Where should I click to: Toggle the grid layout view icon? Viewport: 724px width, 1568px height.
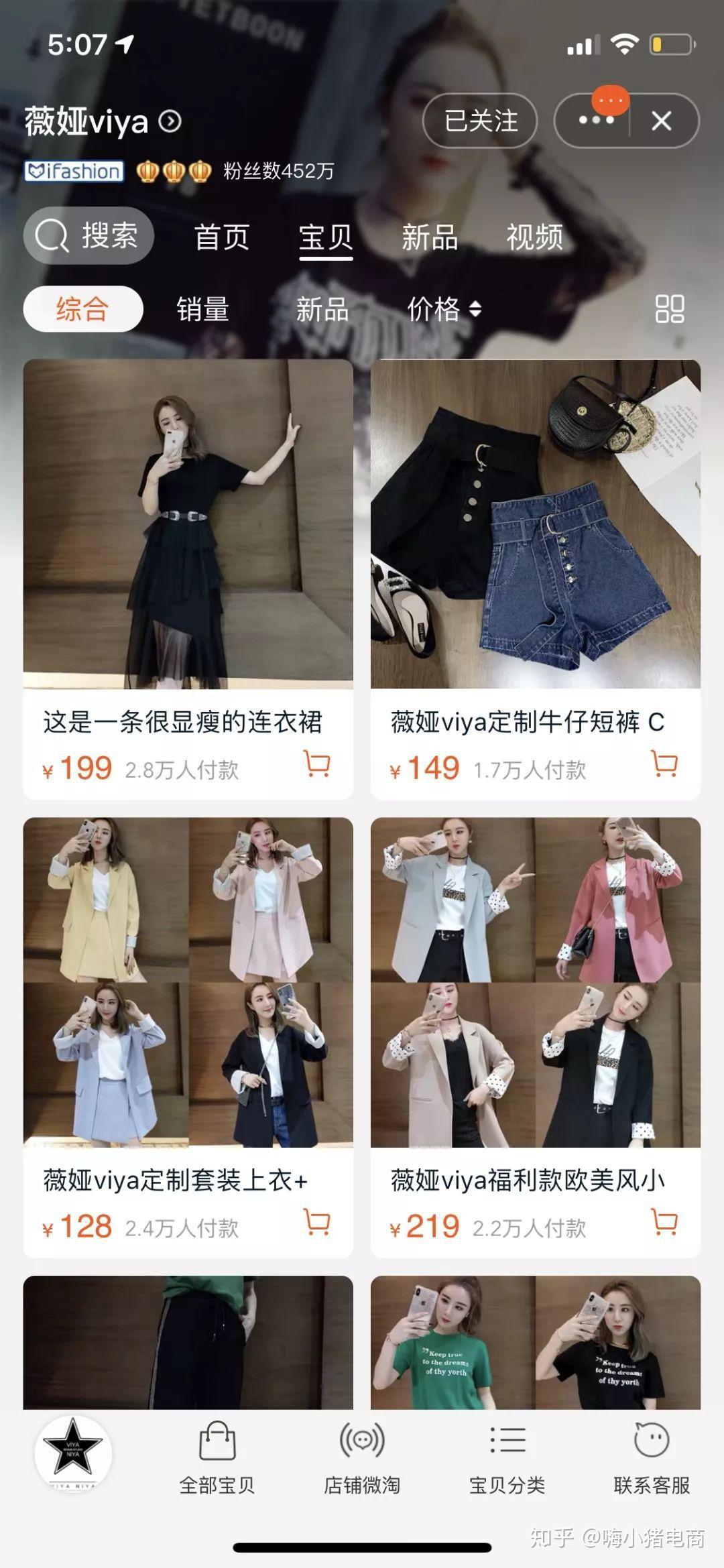click(x=669, y=309)
